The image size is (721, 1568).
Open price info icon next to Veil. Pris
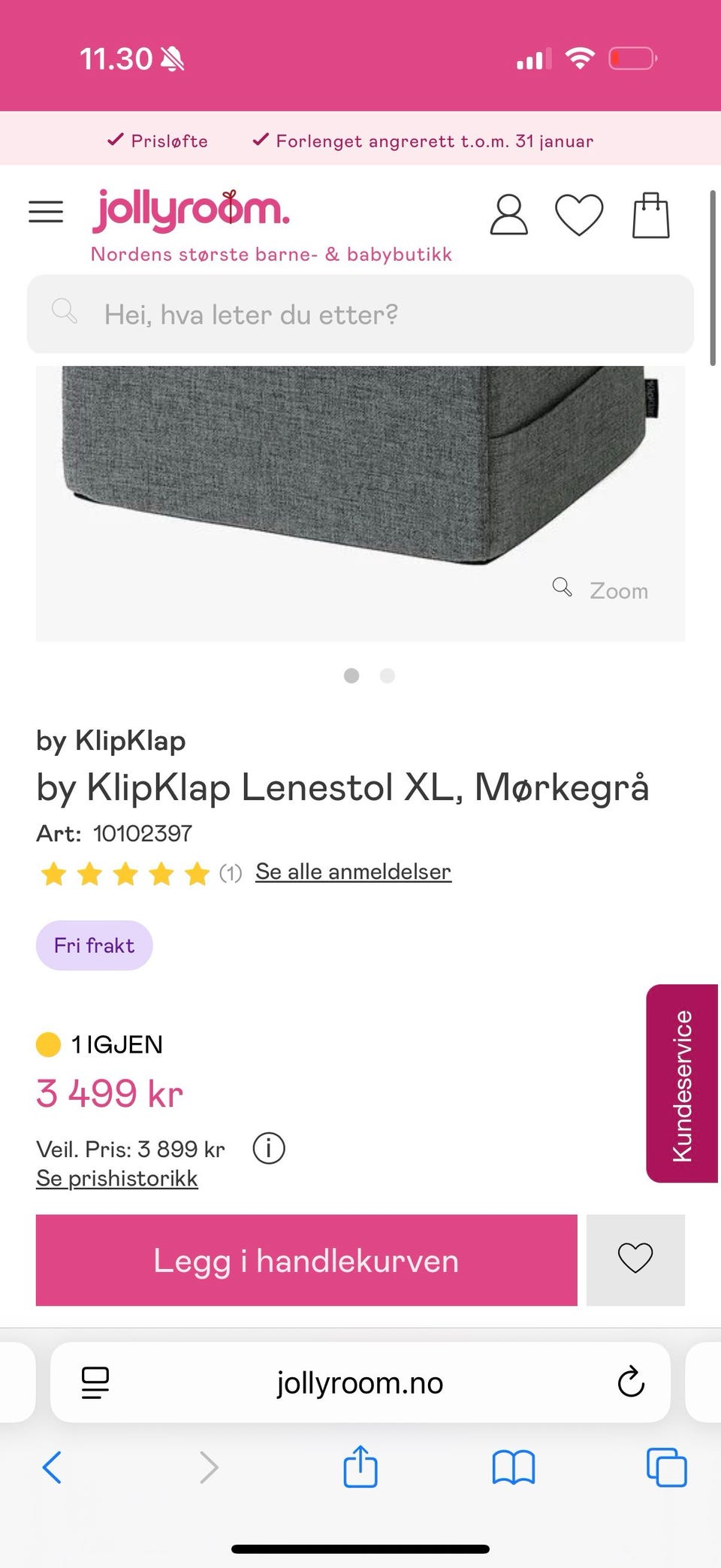click(269, 1148)
